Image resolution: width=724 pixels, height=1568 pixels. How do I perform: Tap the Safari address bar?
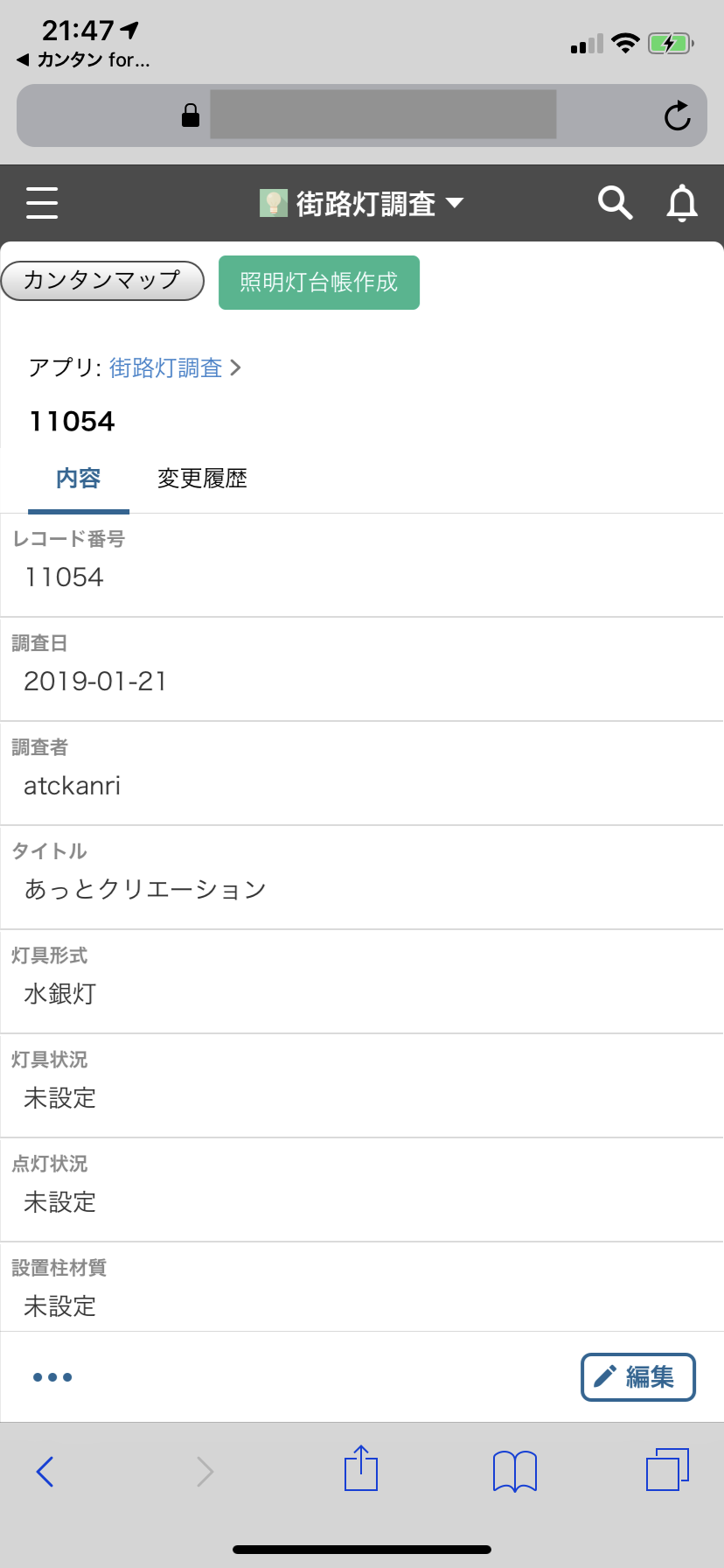tap(362, 115)
